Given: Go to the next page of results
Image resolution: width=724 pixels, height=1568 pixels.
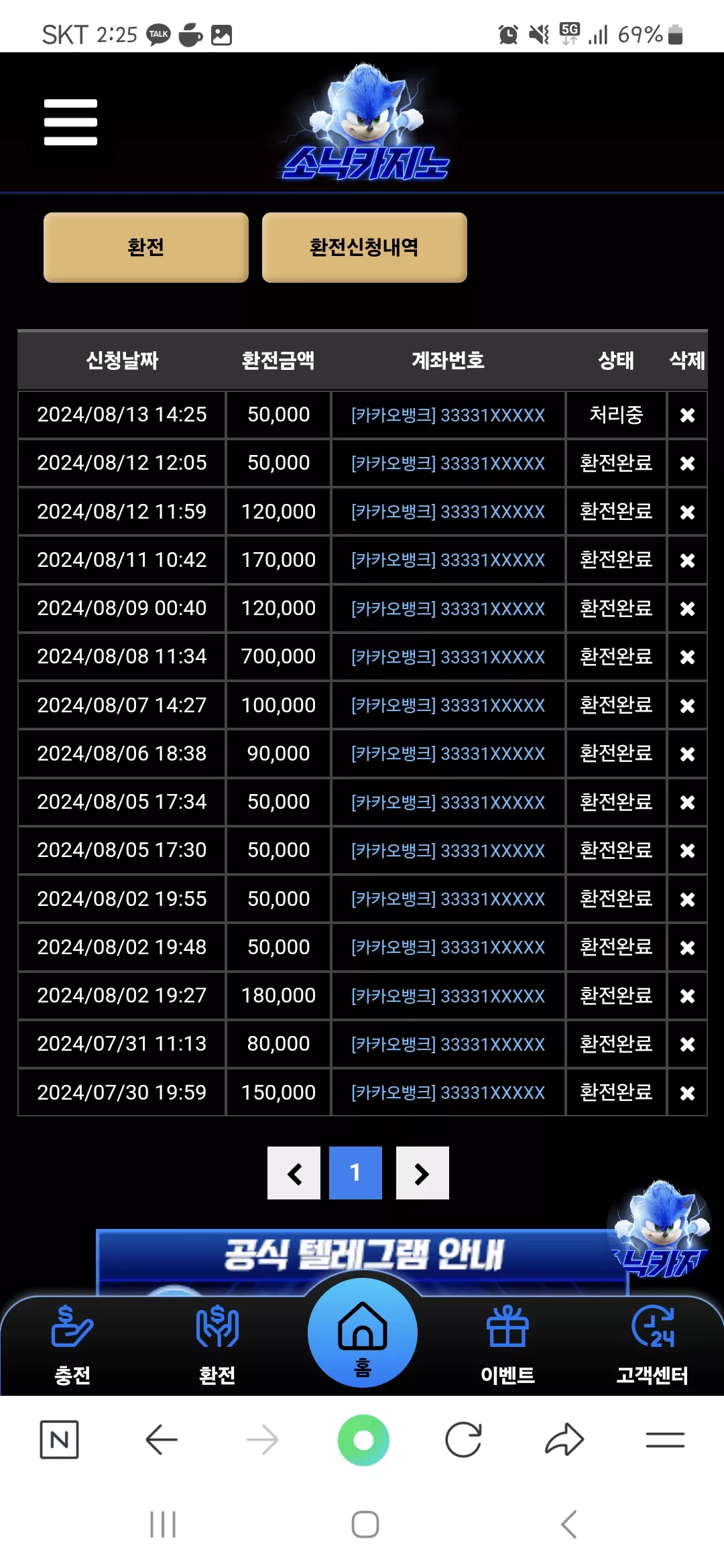Looking at the screenshot, I should pos(422,1173).
